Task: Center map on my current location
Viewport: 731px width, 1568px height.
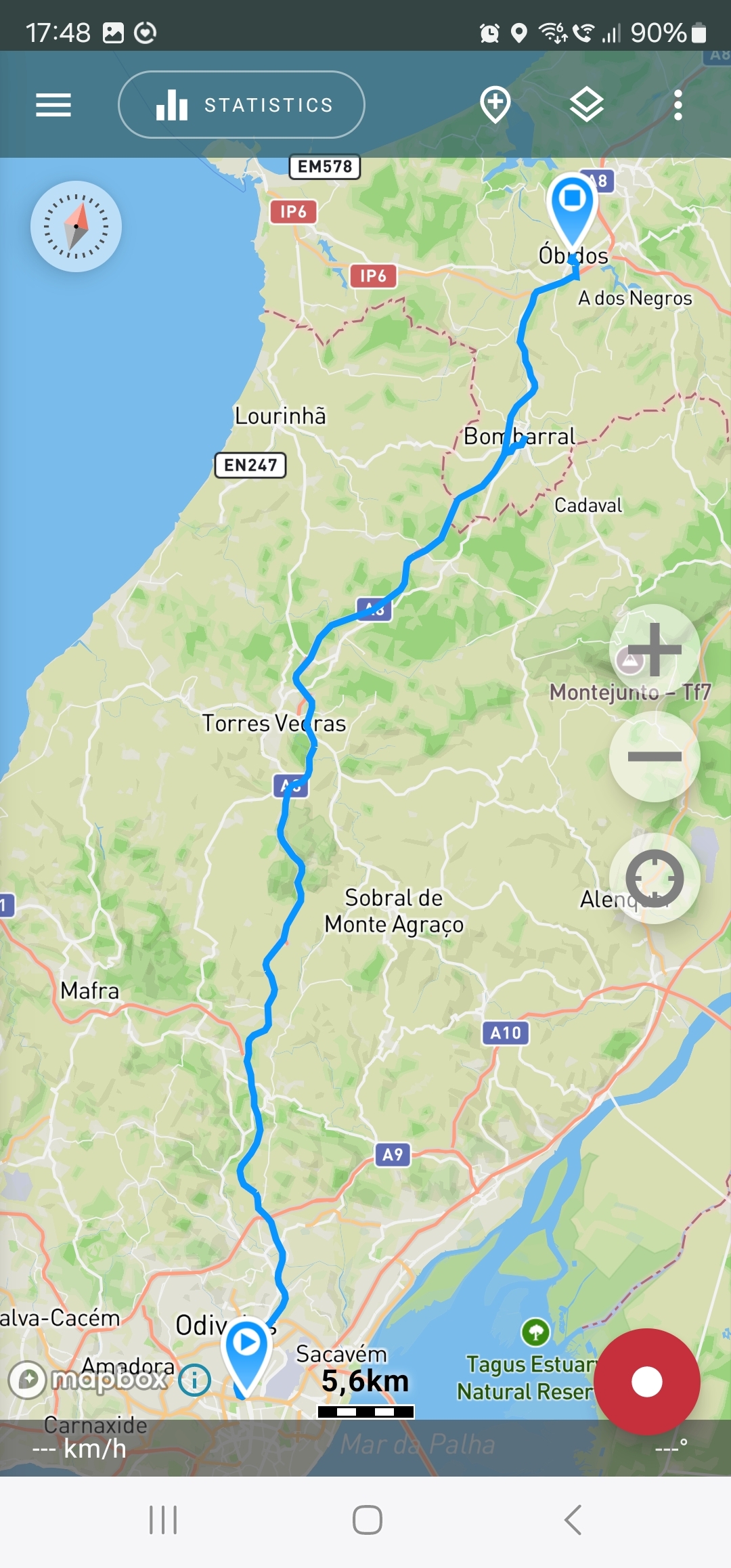Action: point(654,878)
